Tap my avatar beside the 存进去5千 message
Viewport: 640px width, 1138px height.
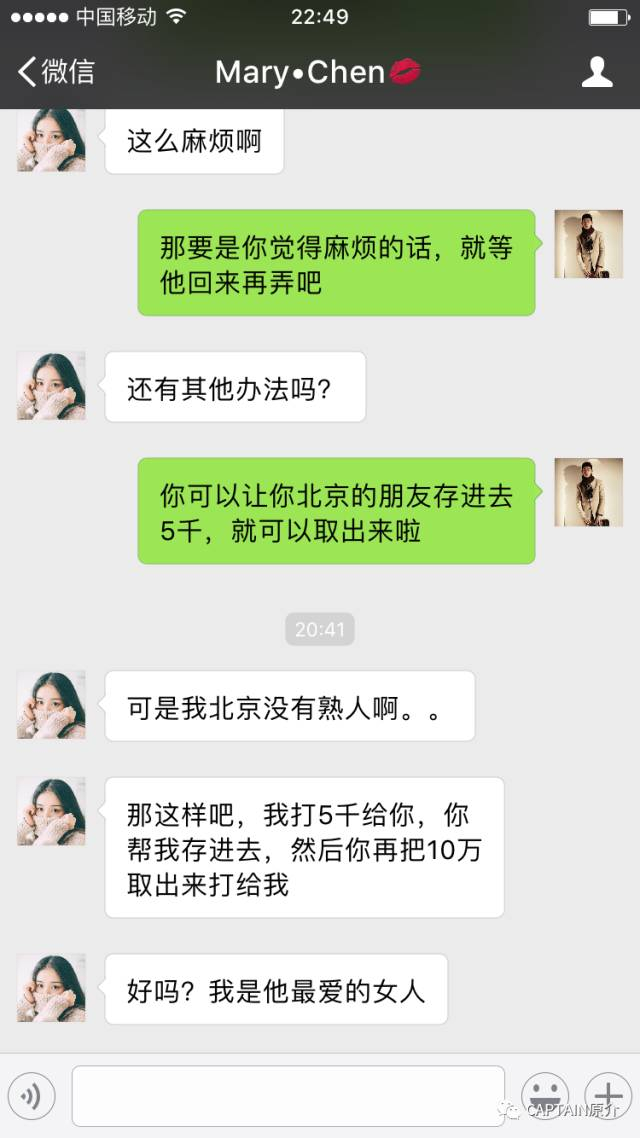[x=588, y=492]
